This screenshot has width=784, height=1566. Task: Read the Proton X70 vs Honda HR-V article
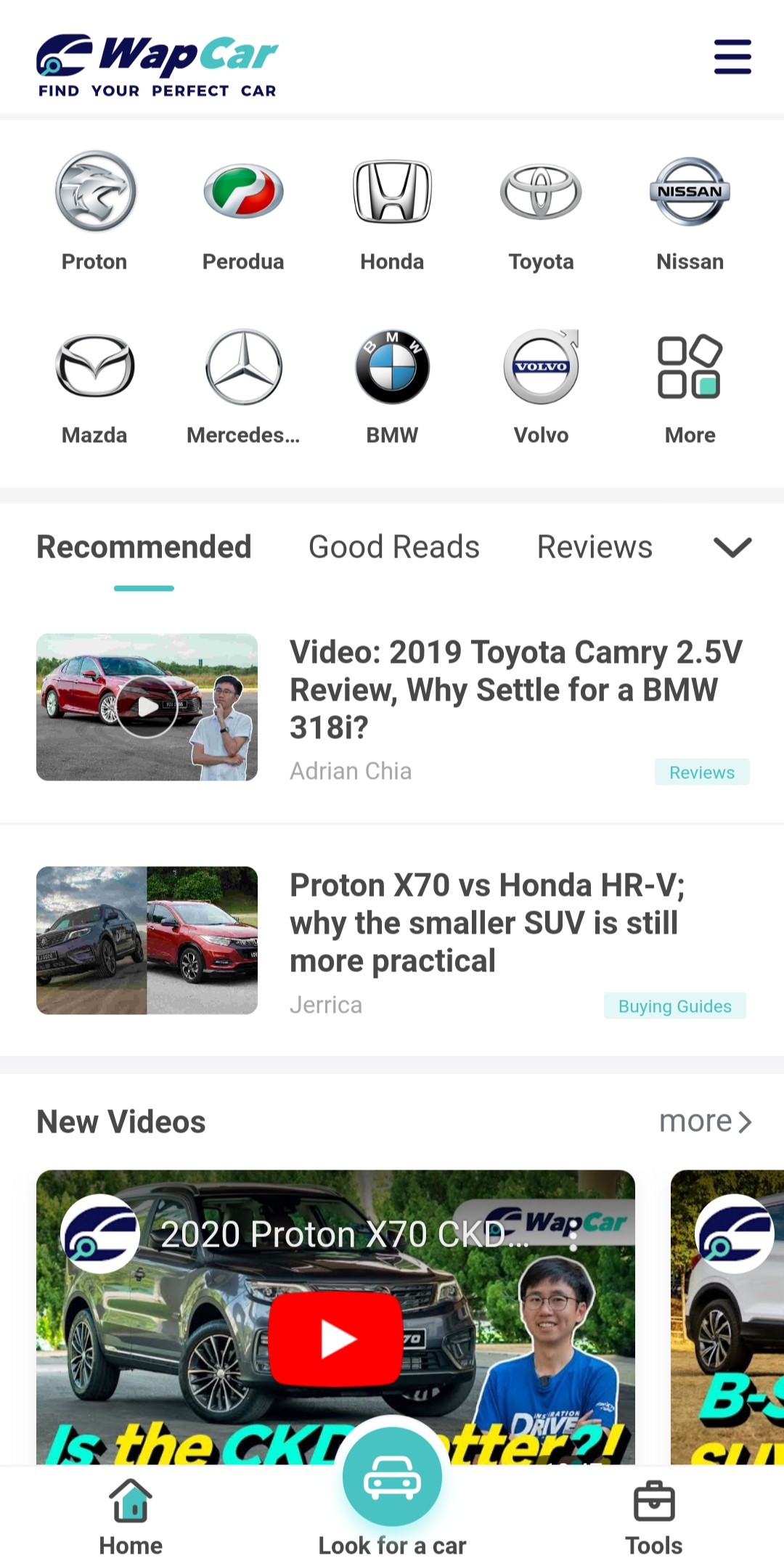486,923
